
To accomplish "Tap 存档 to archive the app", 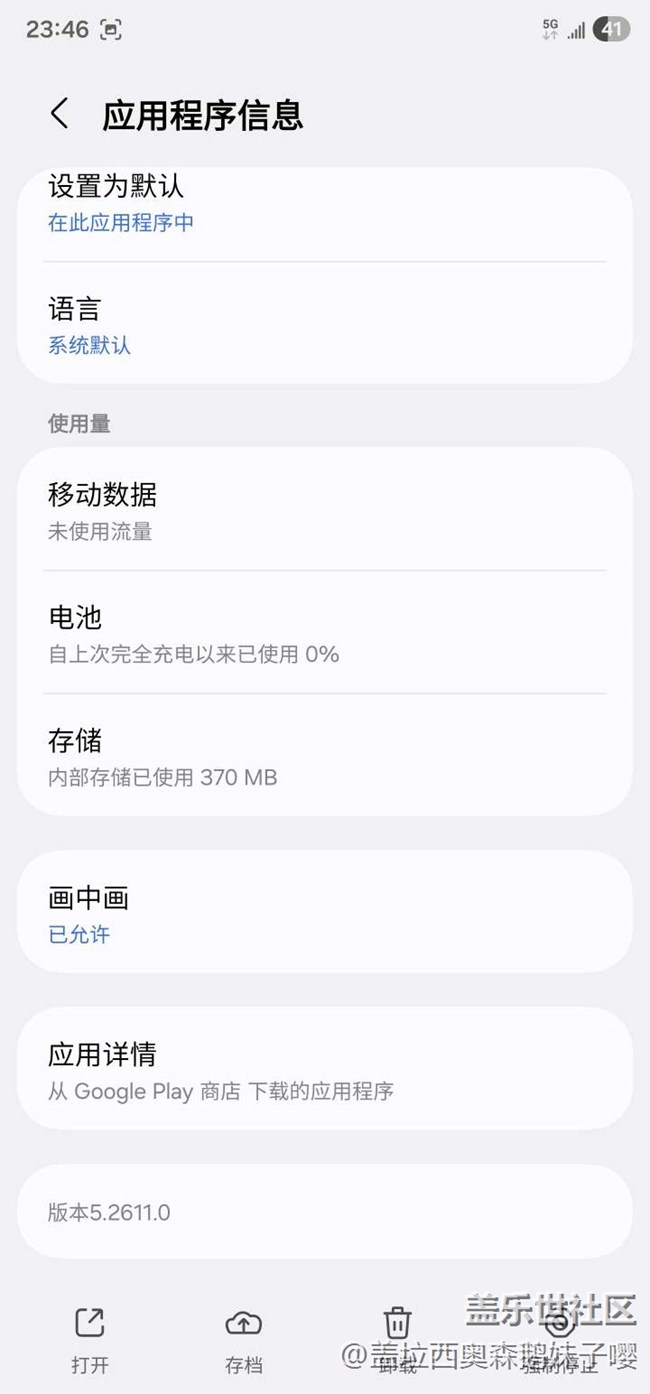I will click(x=243, y=1340).
